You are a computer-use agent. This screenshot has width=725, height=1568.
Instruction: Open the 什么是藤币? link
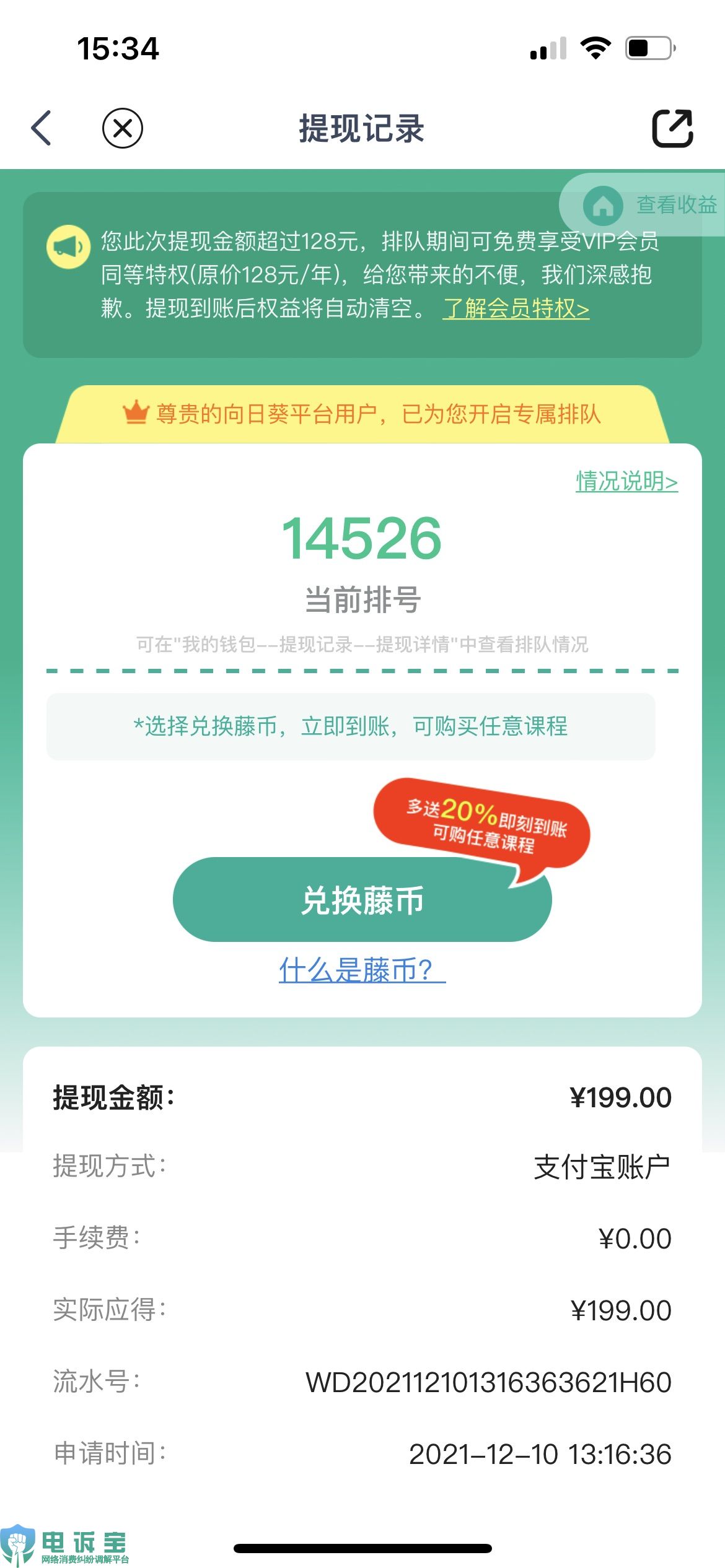[361, 969]
